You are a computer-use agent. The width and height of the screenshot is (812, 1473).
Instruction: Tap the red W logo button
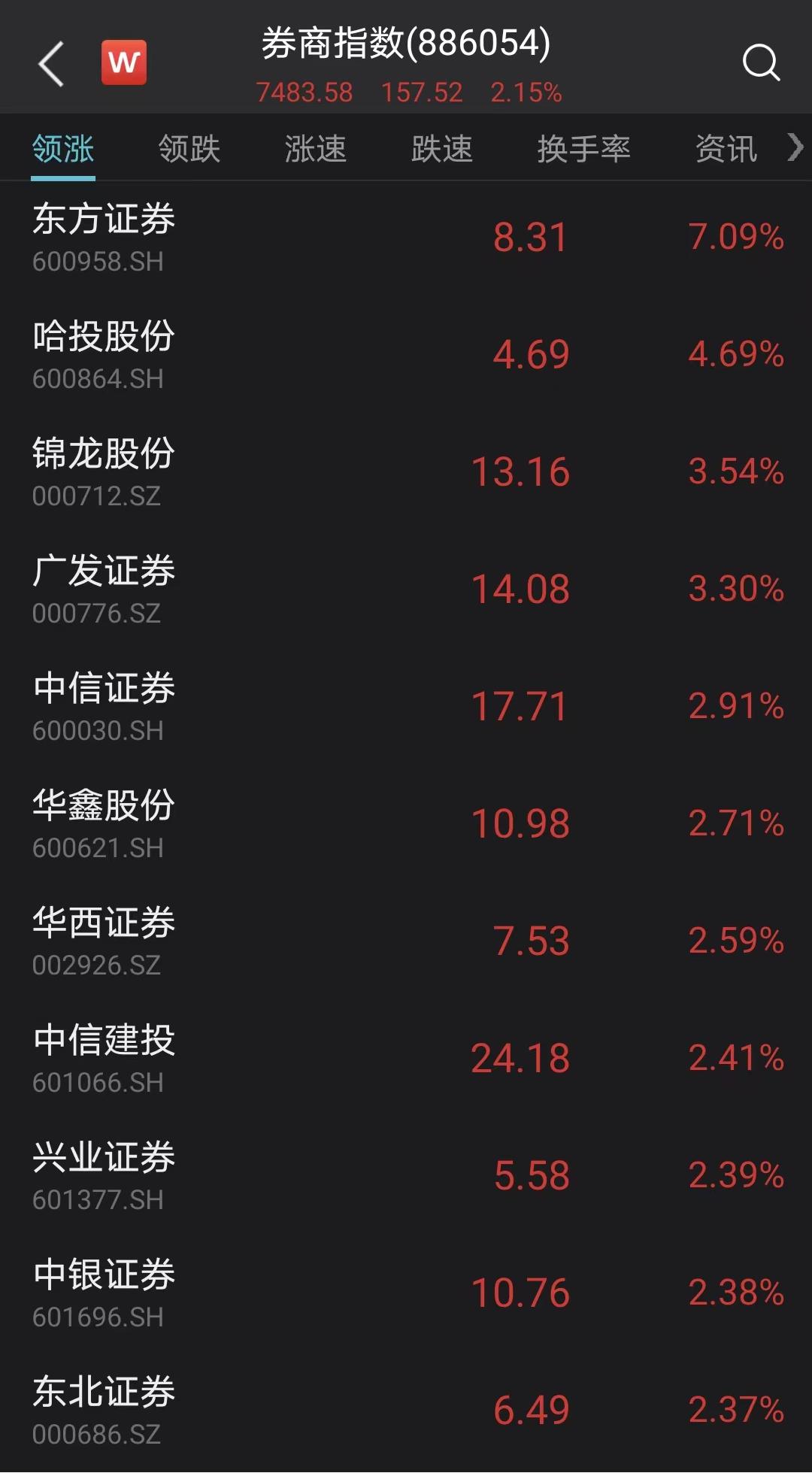point(124,62)
